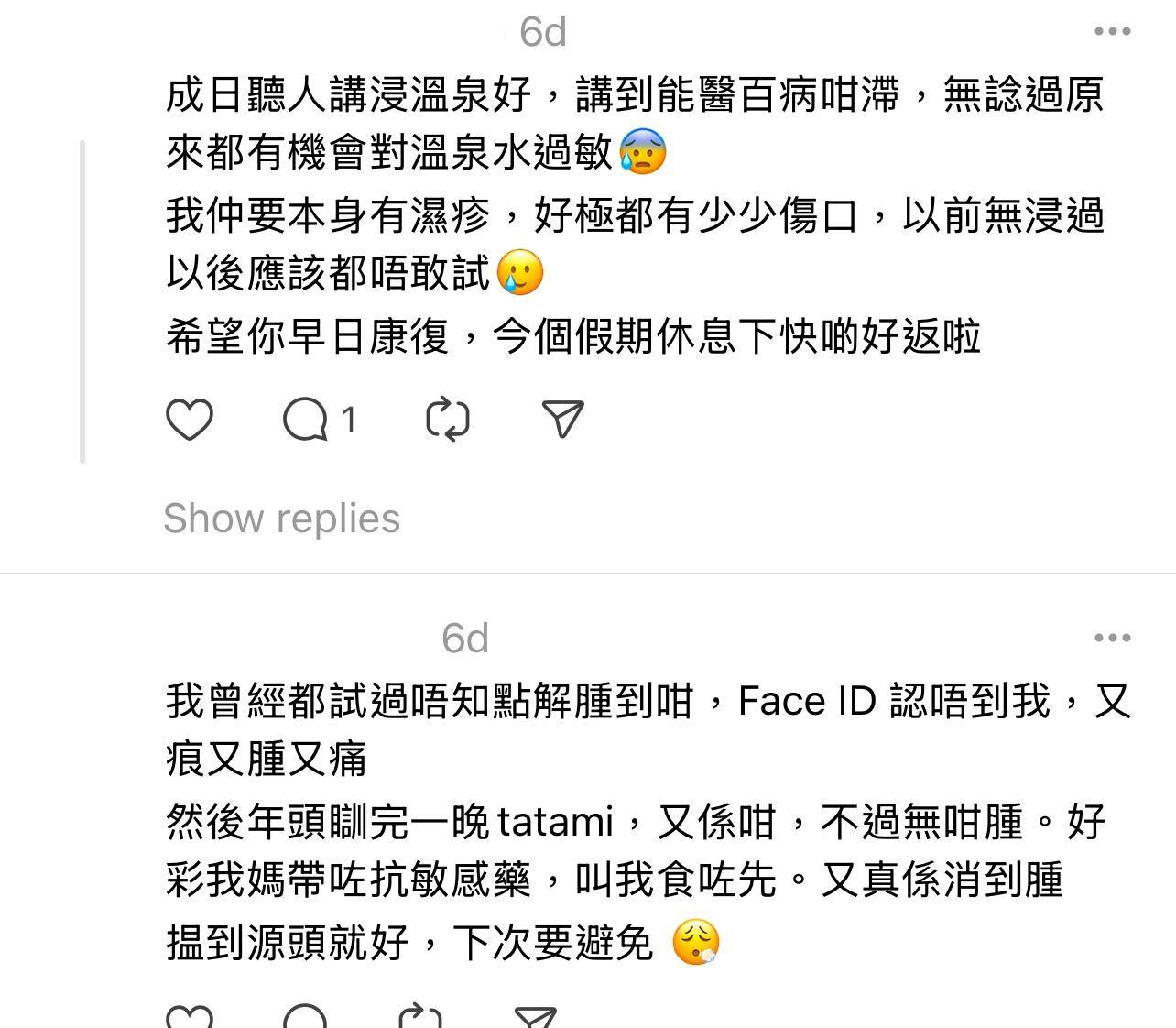Viewport: 1176px width, 1028px height.
Task: Repost the comment wishing 早日康復
Action: point(448,420)
